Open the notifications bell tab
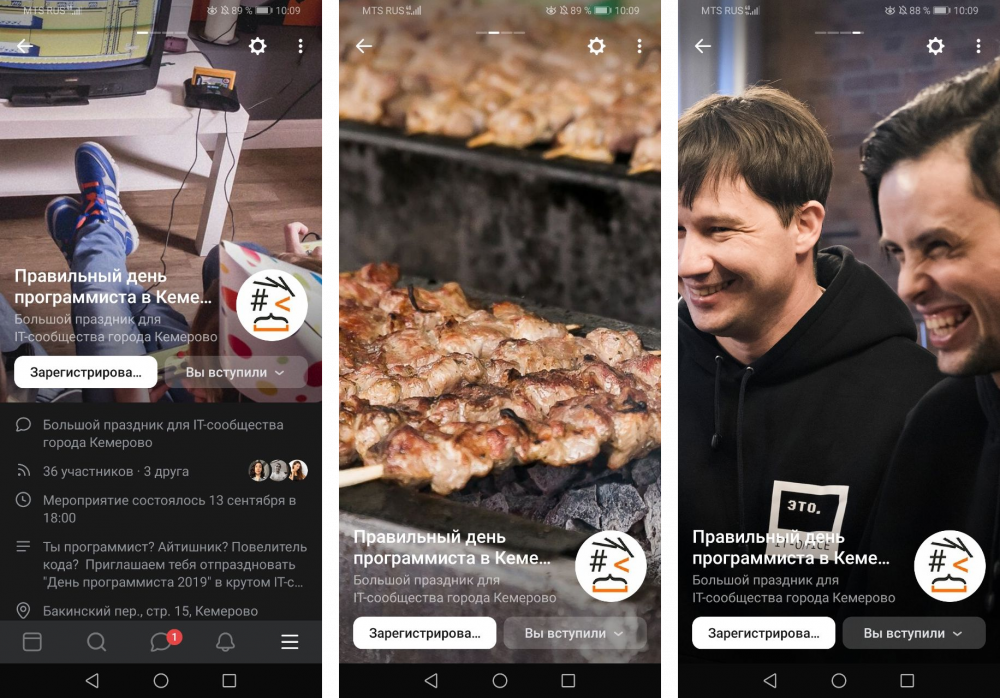Image resolution: width=1000 pixels, height=698 pixels. (225, 642)
